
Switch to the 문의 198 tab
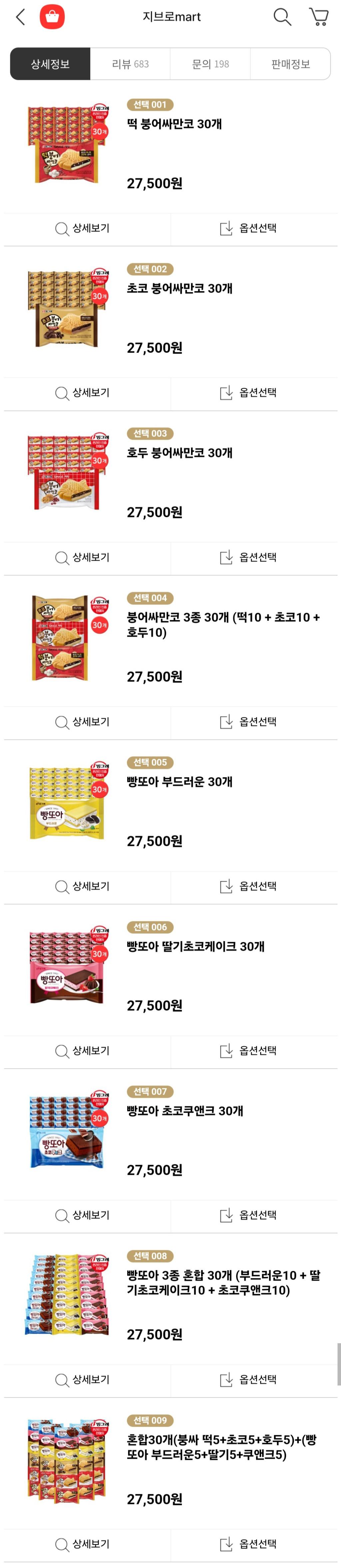[x=210, y=64]
